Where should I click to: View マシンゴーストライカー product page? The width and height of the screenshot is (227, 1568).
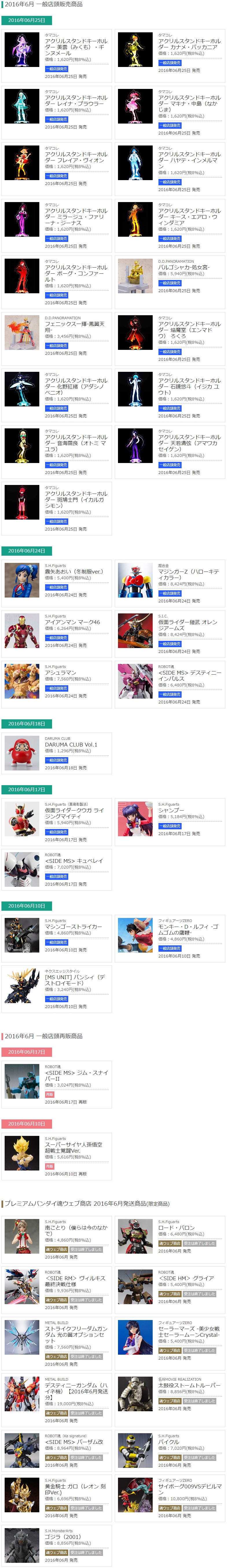[73, 926]
